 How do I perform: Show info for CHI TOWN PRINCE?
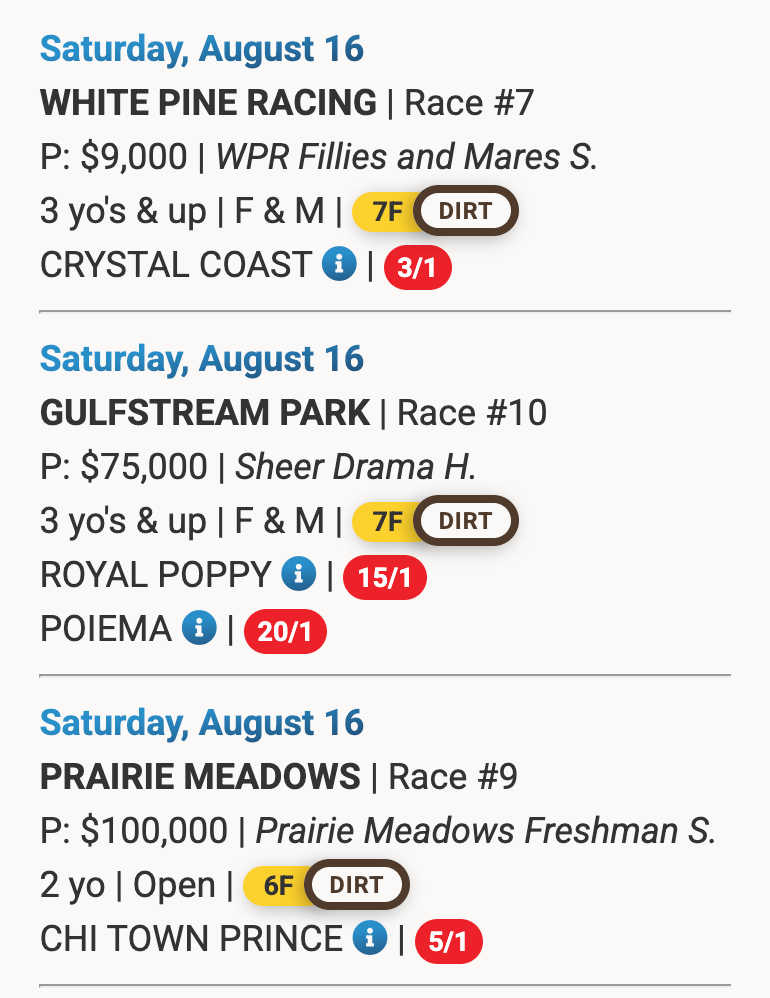[370, 938]
